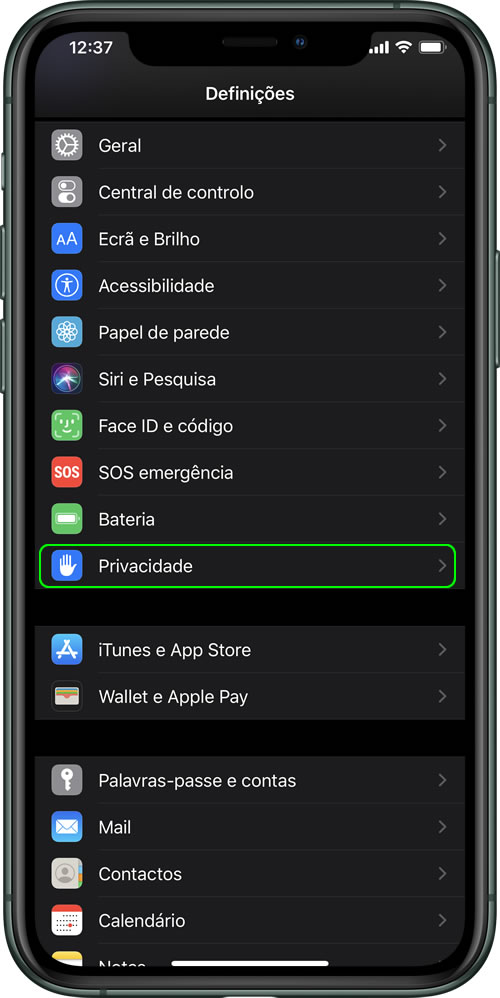Select Papel de parede
This screenshot has width=500, height=998.
point(249,332)
